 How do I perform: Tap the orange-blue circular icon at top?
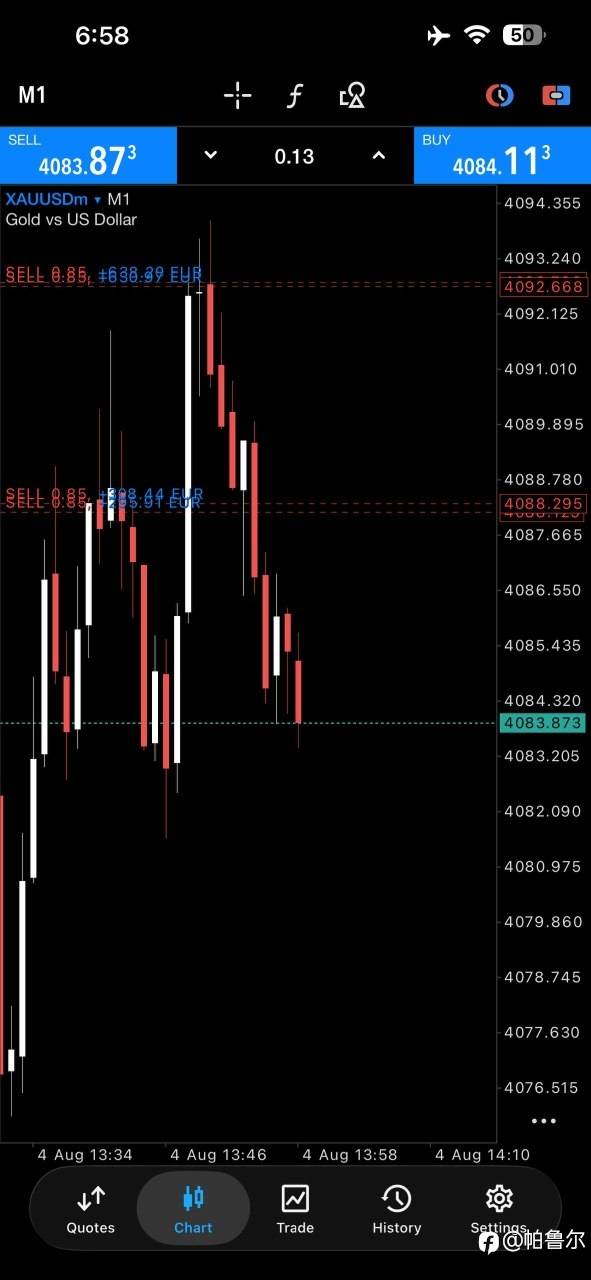[x=499, y=95]
